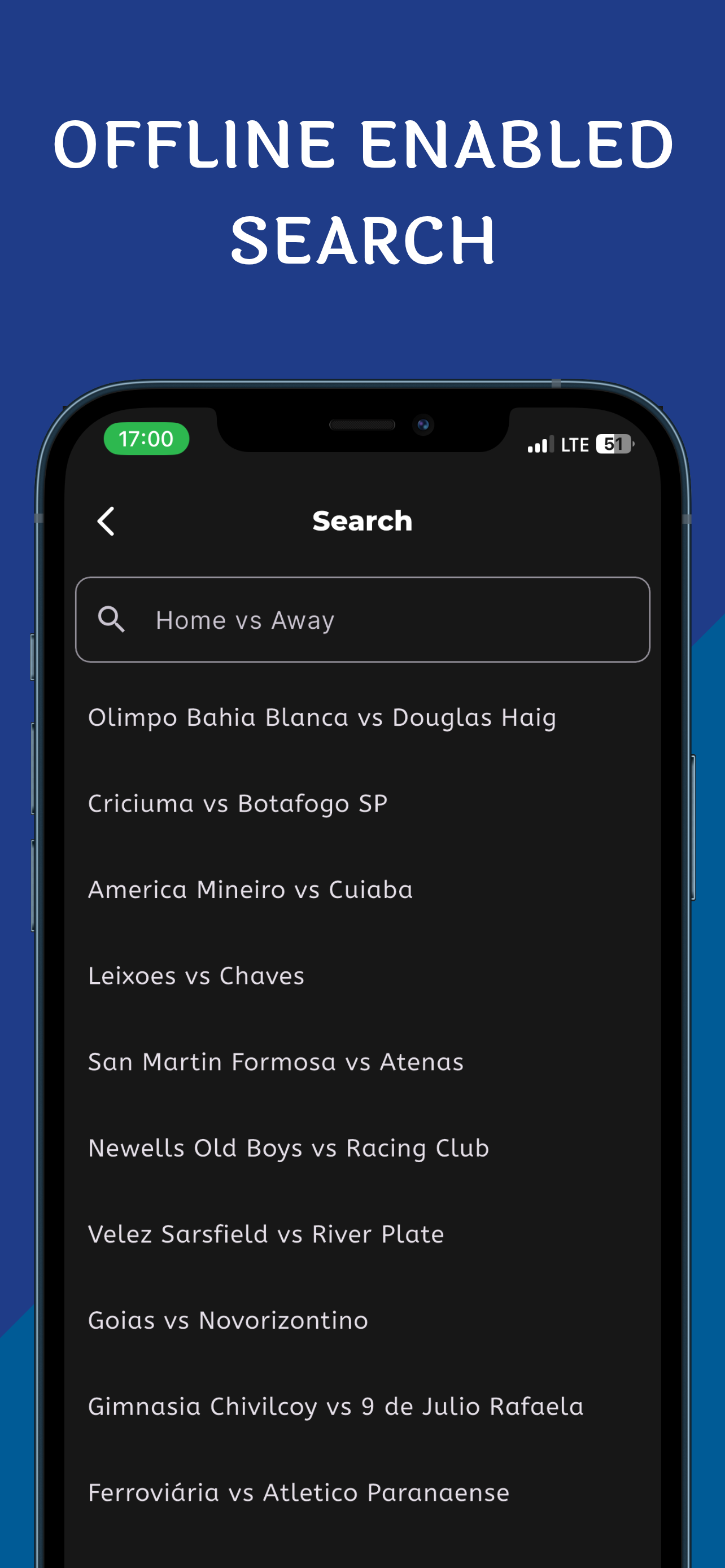Select Ferroviária vs Atletico Paranaense match
The image size is (725, 1568).
coord(298,1492)
